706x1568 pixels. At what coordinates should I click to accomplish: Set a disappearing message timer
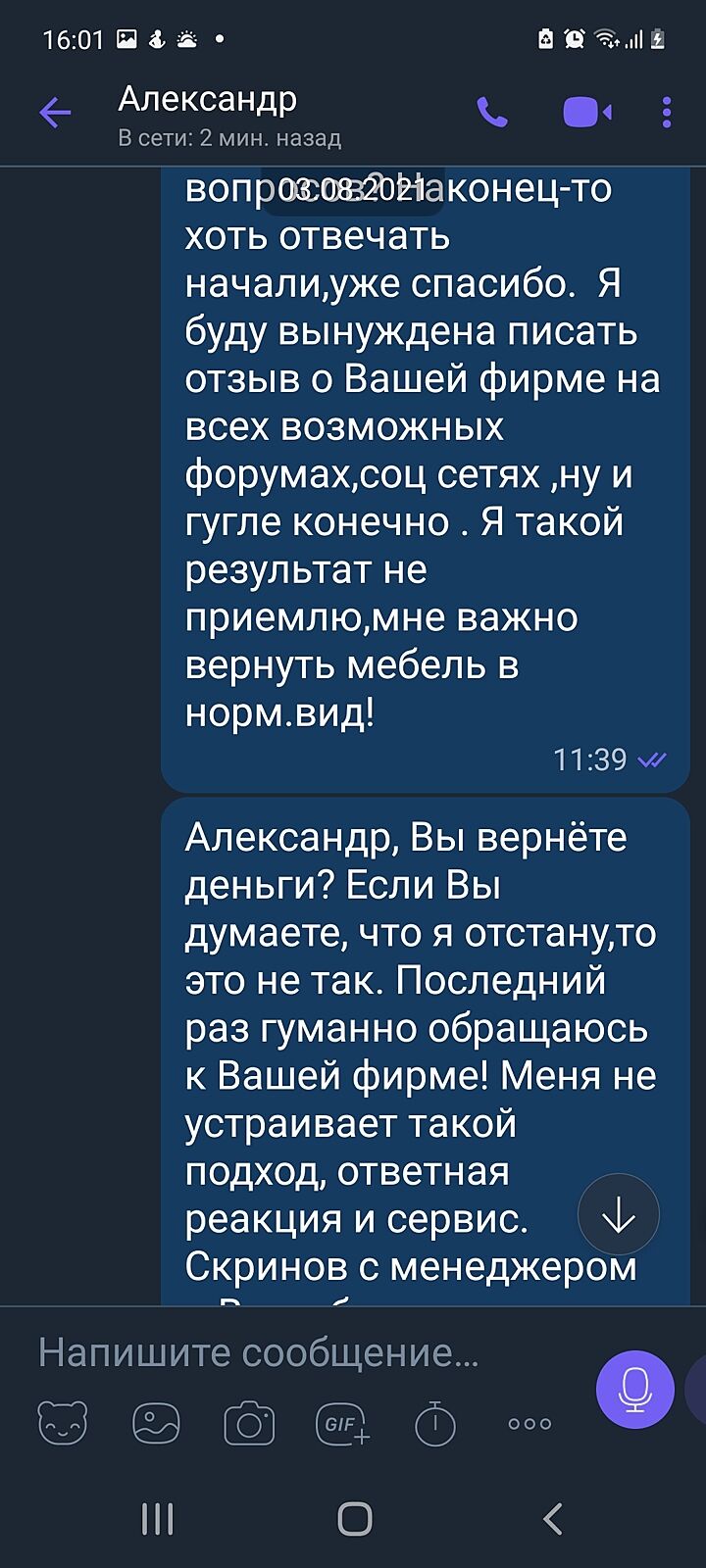click(435, 1423)
